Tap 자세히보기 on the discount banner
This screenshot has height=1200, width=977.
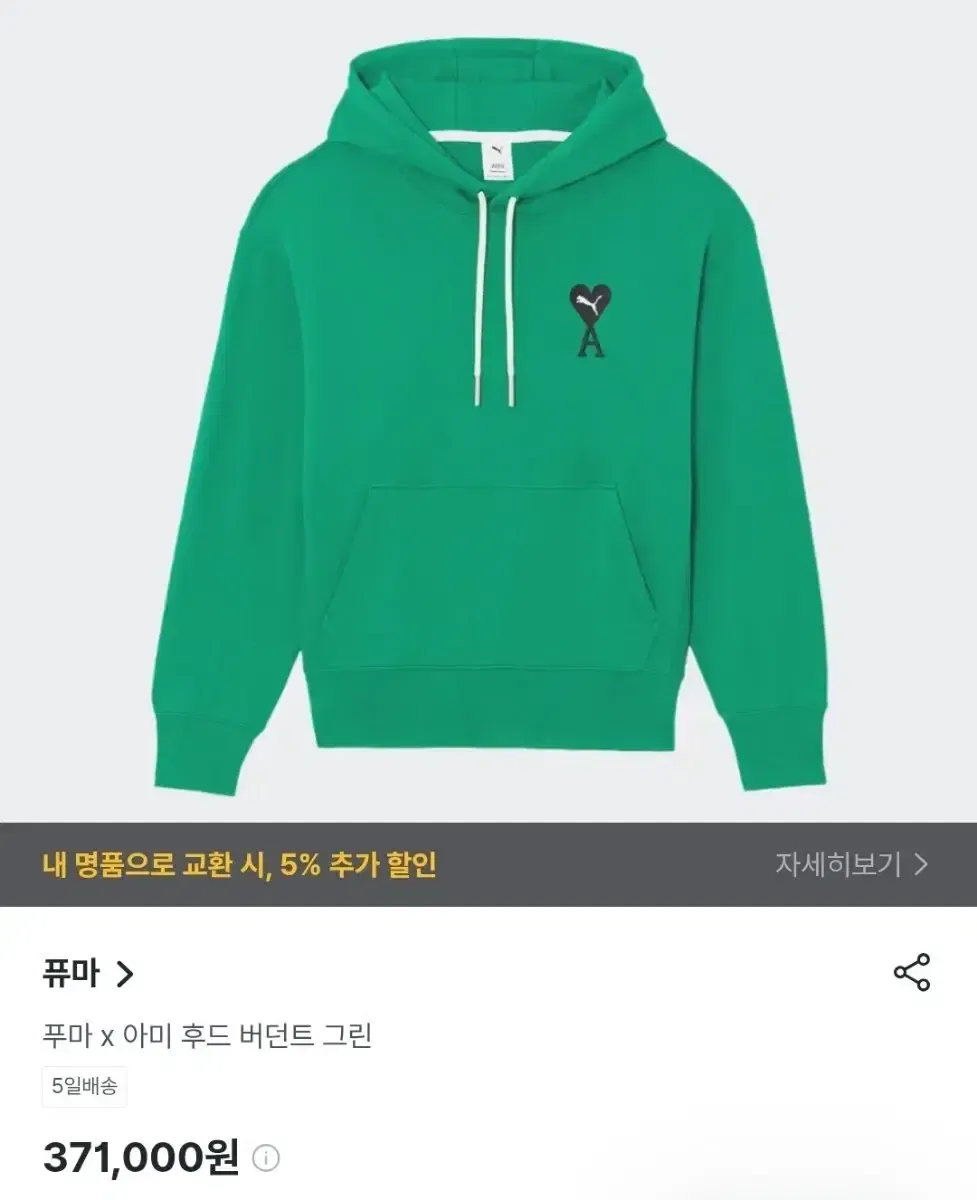[851, 864]
